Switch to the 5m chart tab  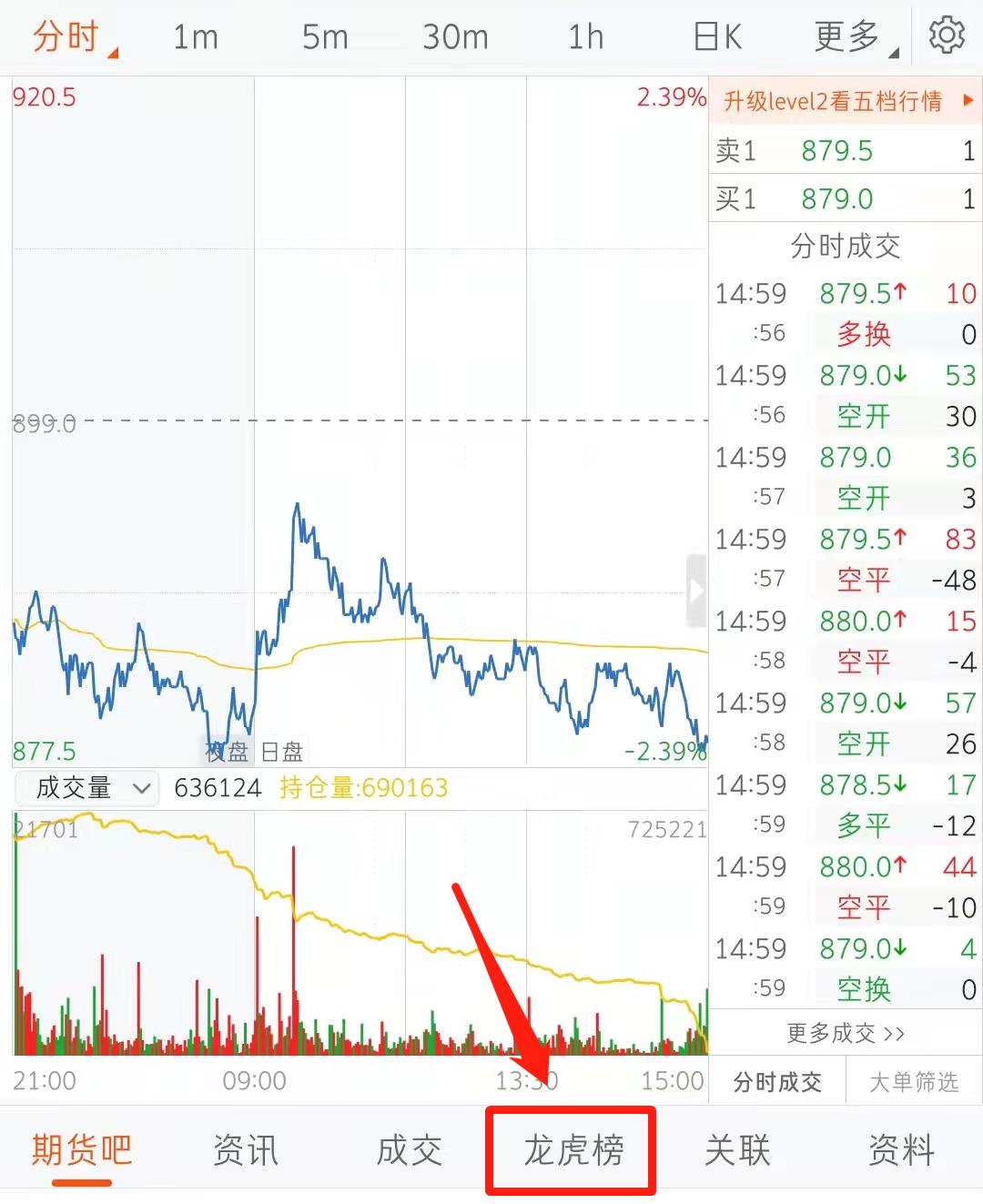click(325, 37)
